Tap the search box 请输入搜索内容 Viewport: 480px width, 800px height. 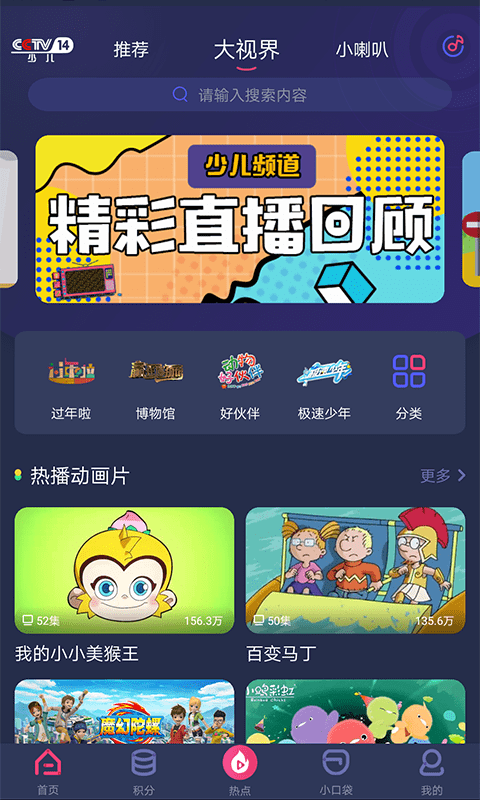coord(240,95)
